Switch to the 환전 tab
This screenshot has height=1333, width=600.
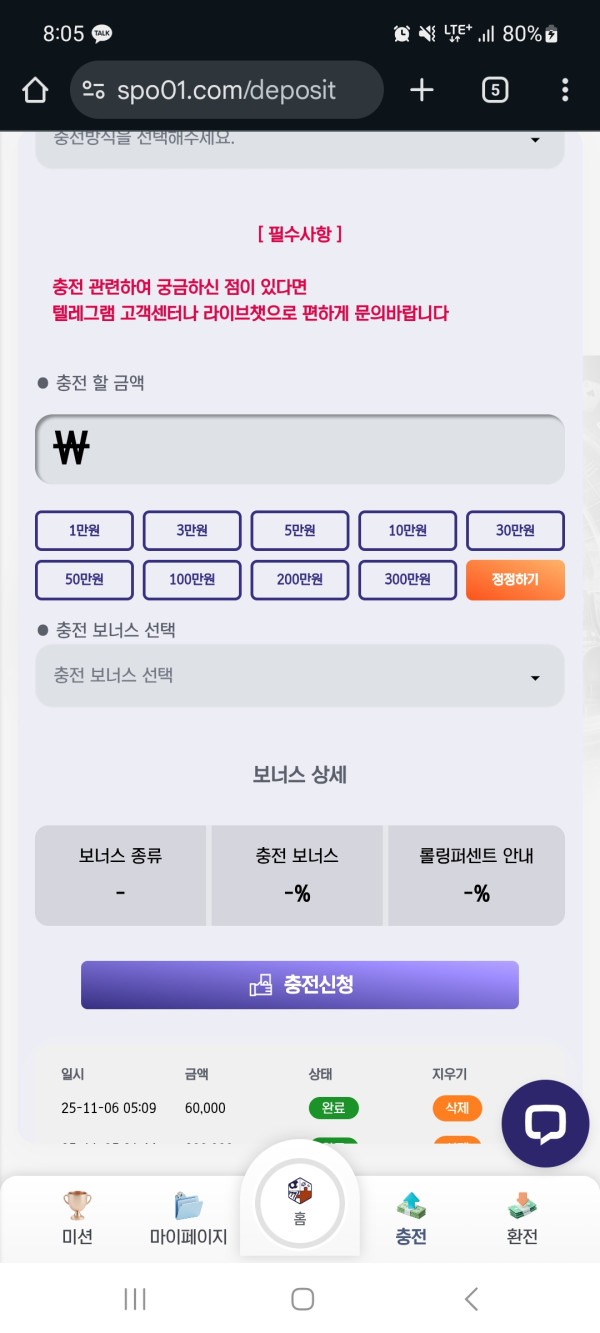pos(522,1217)
